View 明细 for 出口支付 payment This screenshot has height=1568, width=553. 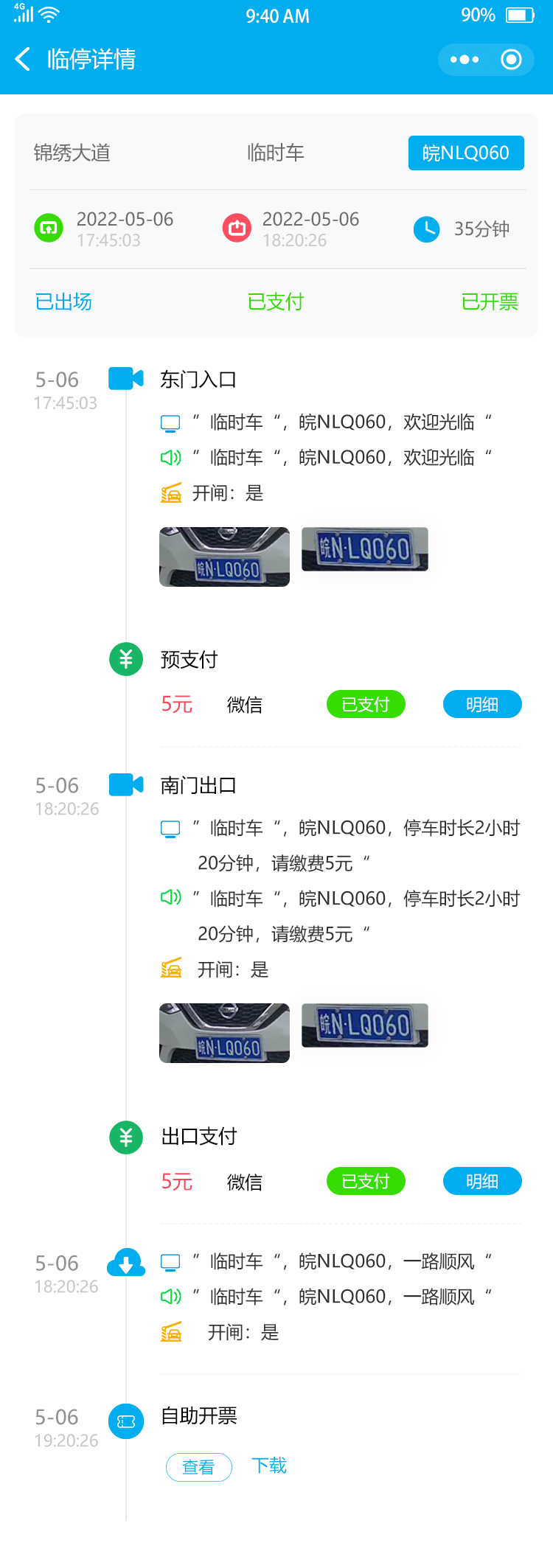click(x=482, y=1181)
